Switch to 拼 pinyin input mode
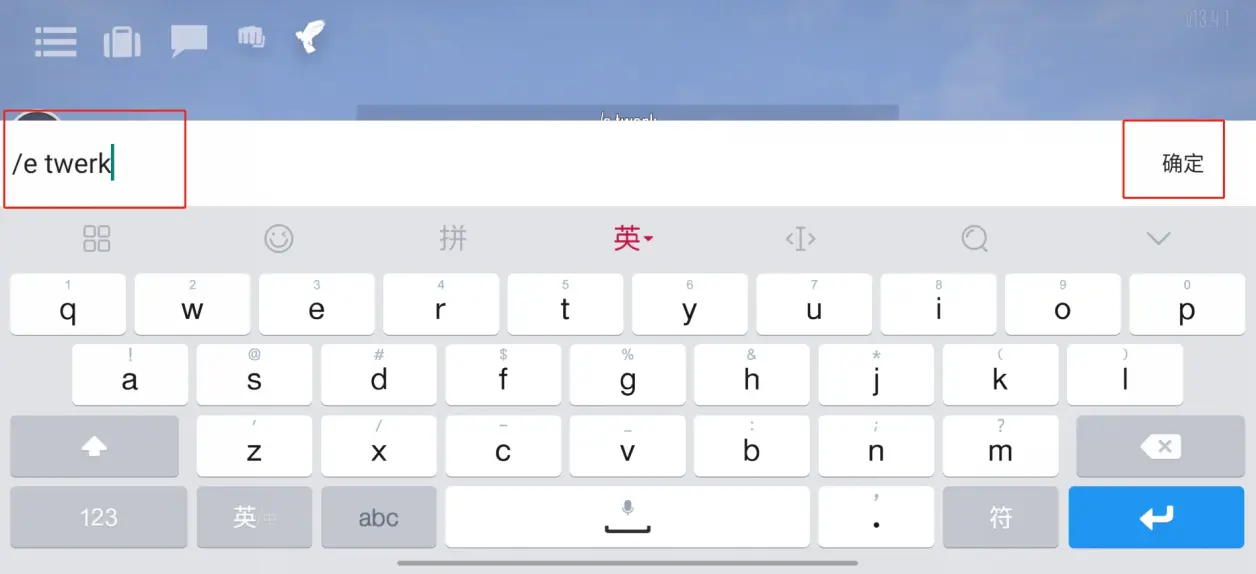The width and height of the screenshot is (1256, 574). click(453, 238)
